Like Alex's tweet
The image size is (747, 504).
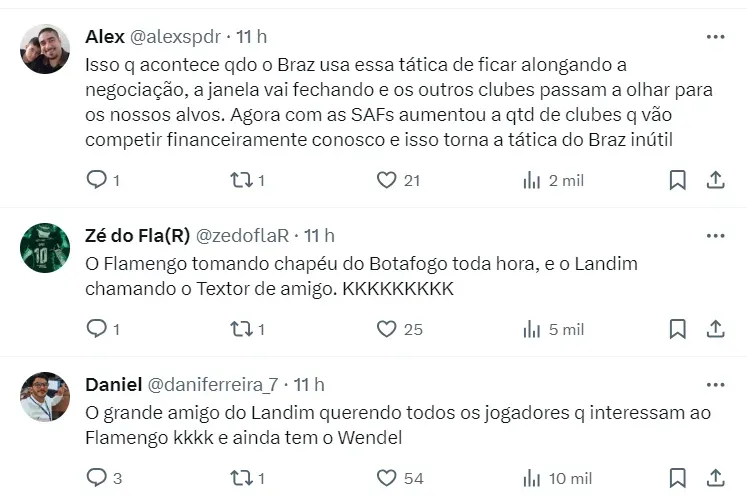point(387,180)
